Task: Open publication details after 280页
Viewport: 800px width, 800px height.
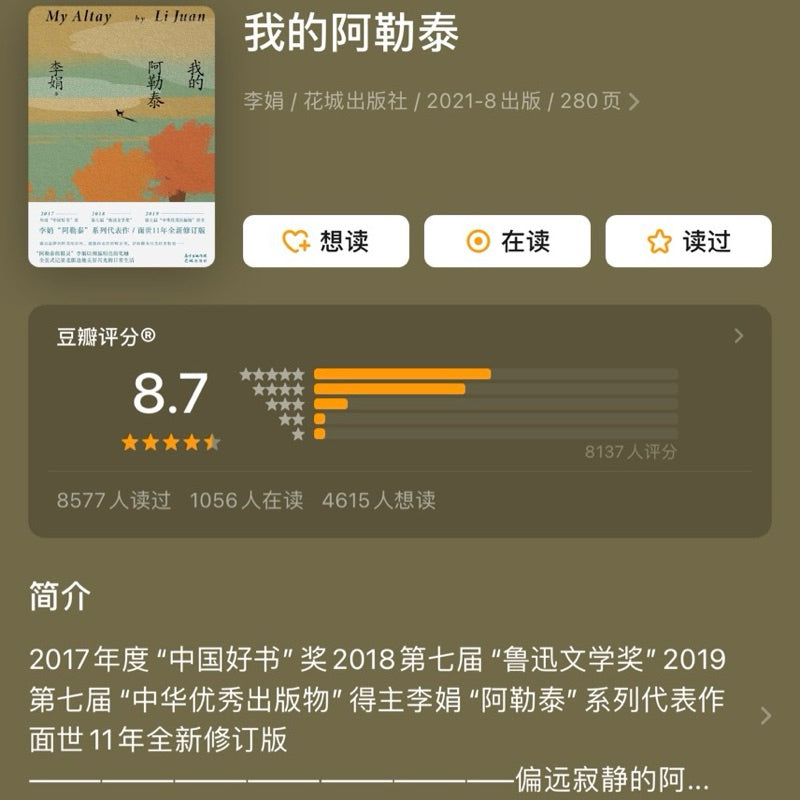Action: pyautogui.click(x=633, y=101)
